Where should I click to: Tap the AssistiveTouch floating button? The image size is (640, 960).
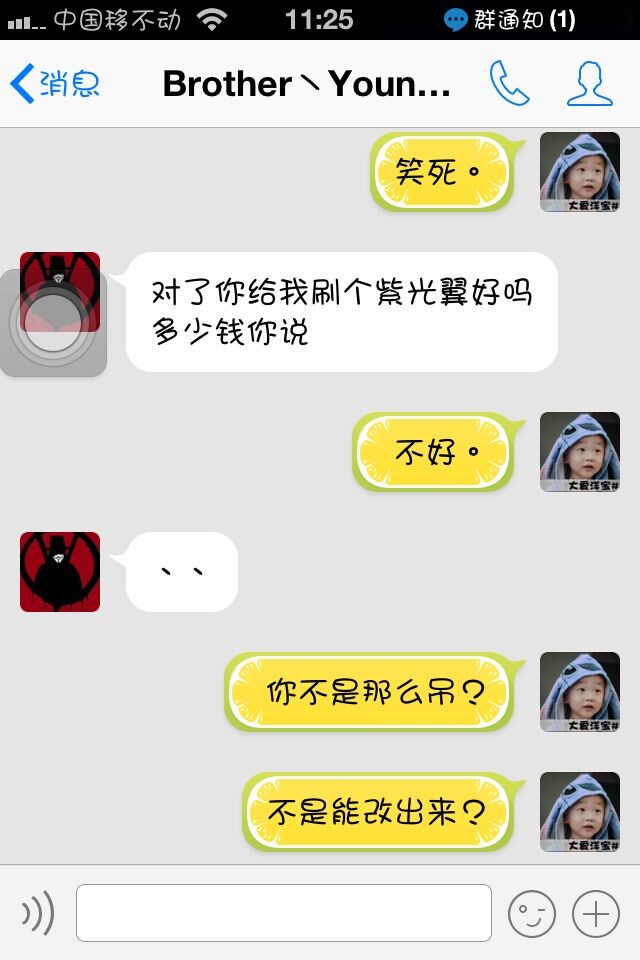(53, 323)
